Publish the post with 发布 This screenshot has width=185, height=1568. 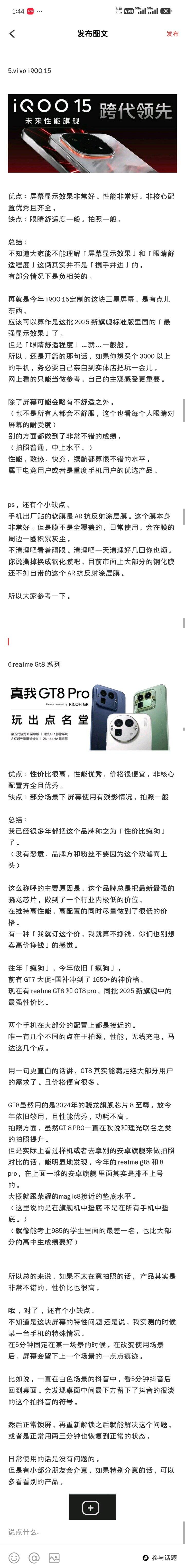[x=172, y=34]
